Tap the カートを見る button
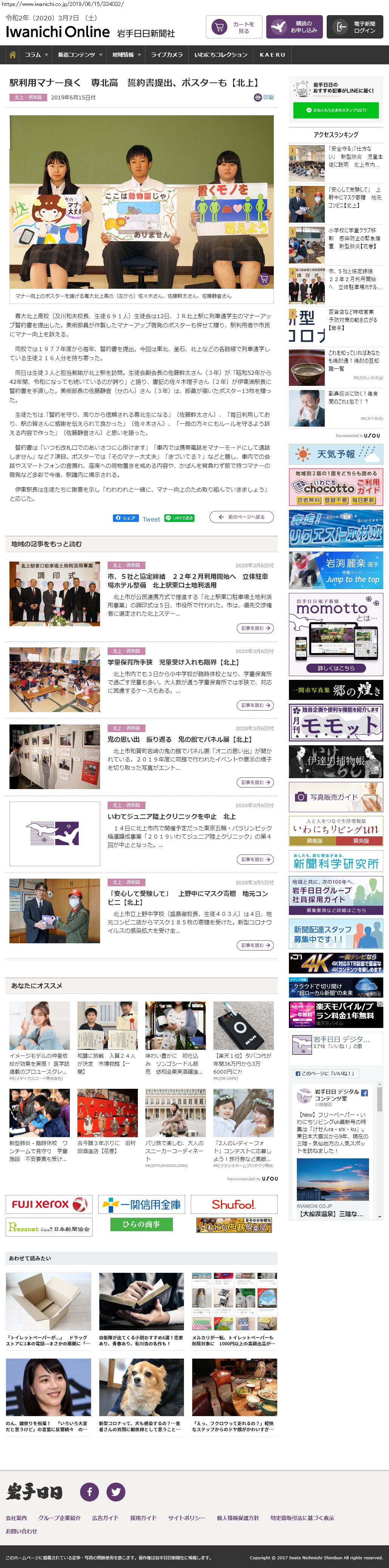The height and width of the screenshot is (1568, 389). coord(235,27)
